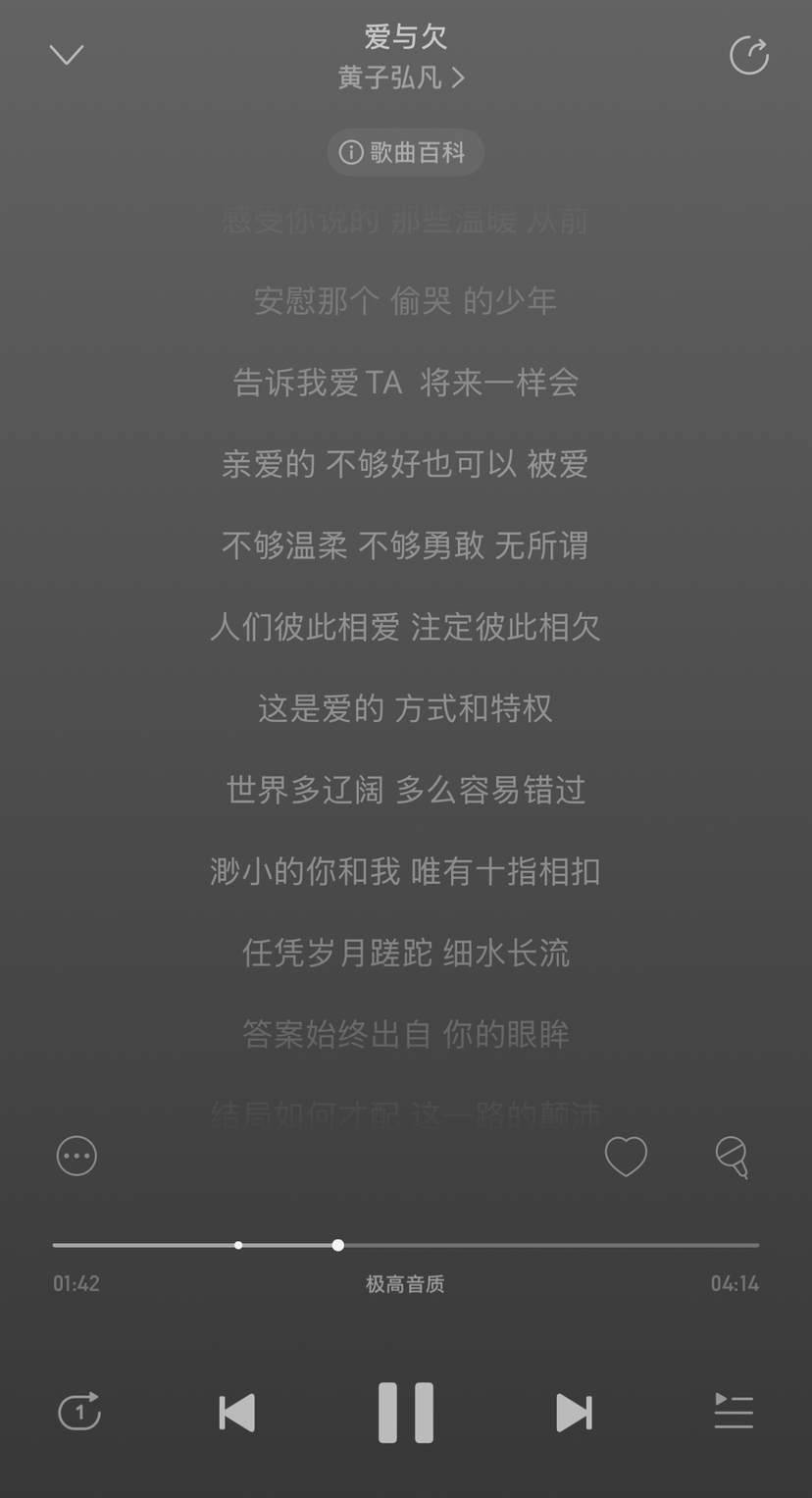Open artist 黄子弘凡's page
The width and height of the screenshot is (812, 1498).
401,77
